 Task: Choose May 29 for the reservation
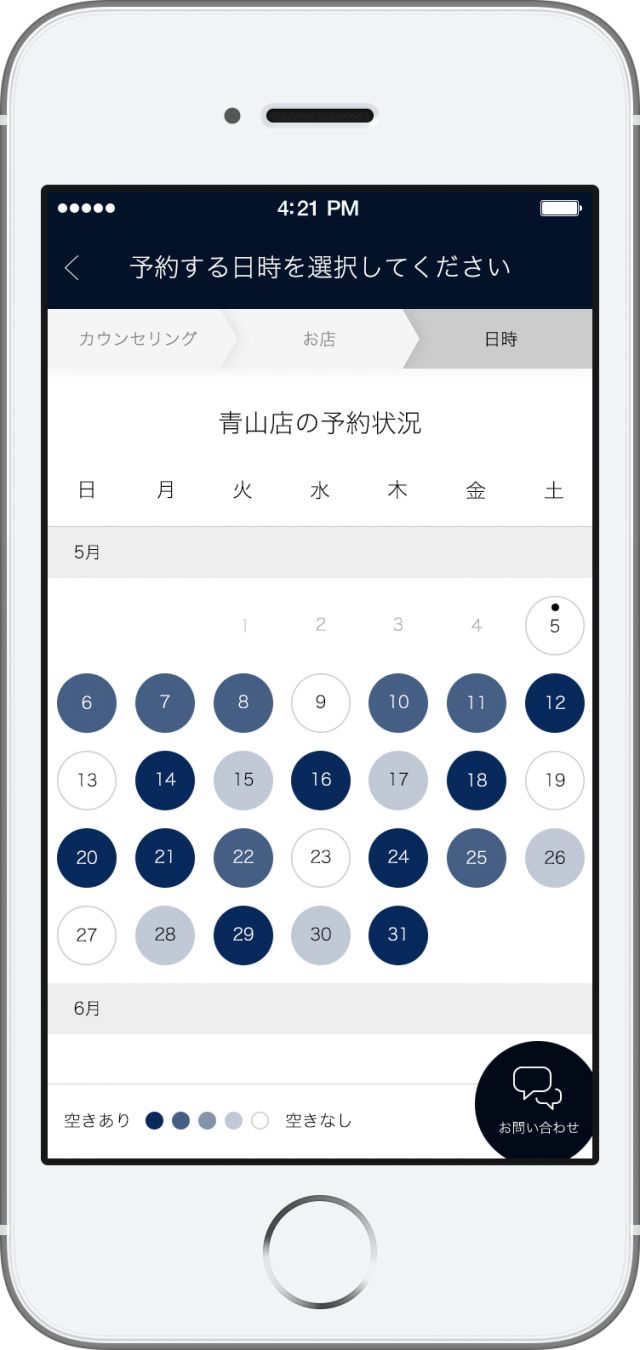tap(243, 935)
